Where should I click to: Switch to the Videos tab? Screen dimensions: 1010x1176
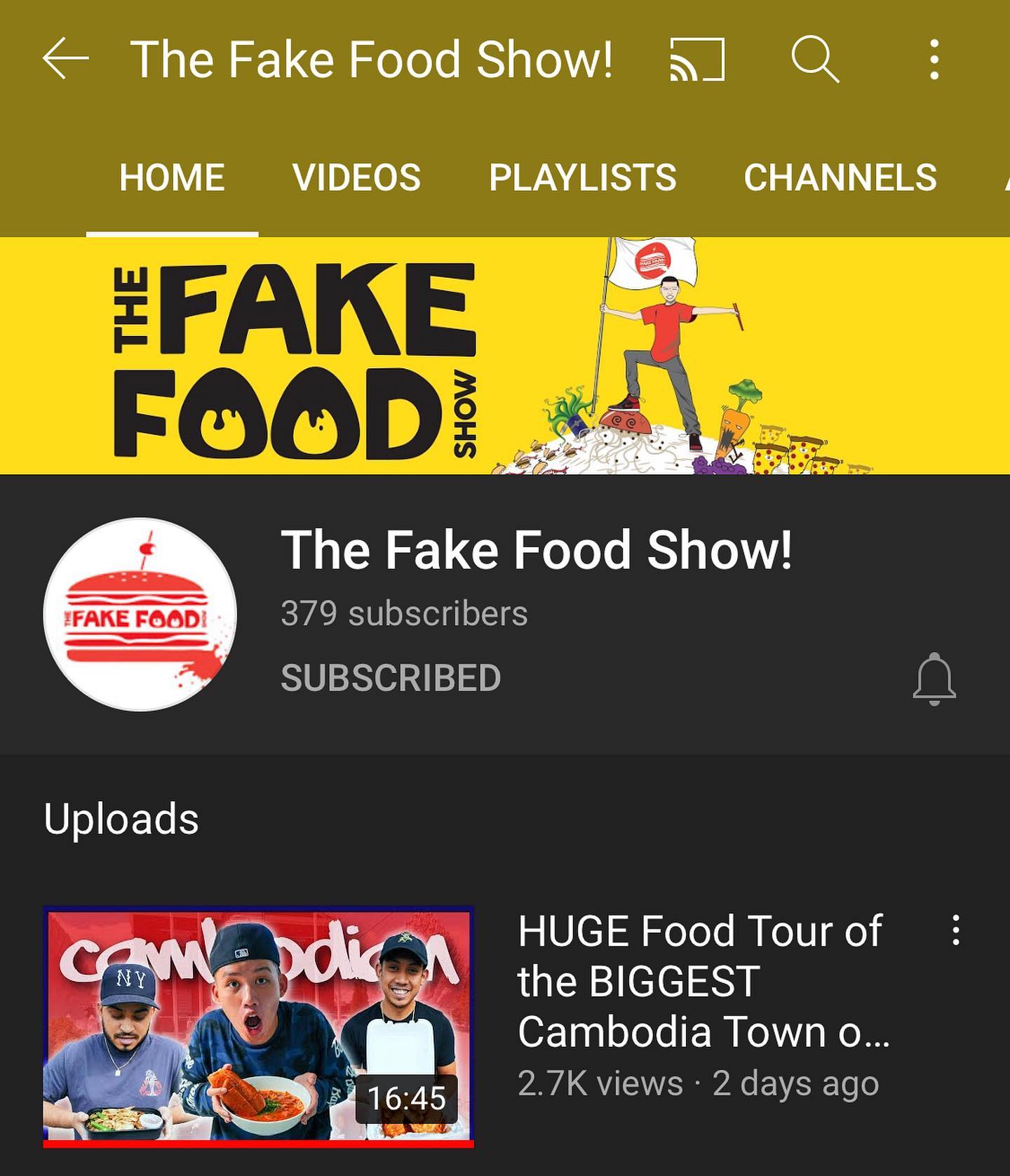coord(356,177)
